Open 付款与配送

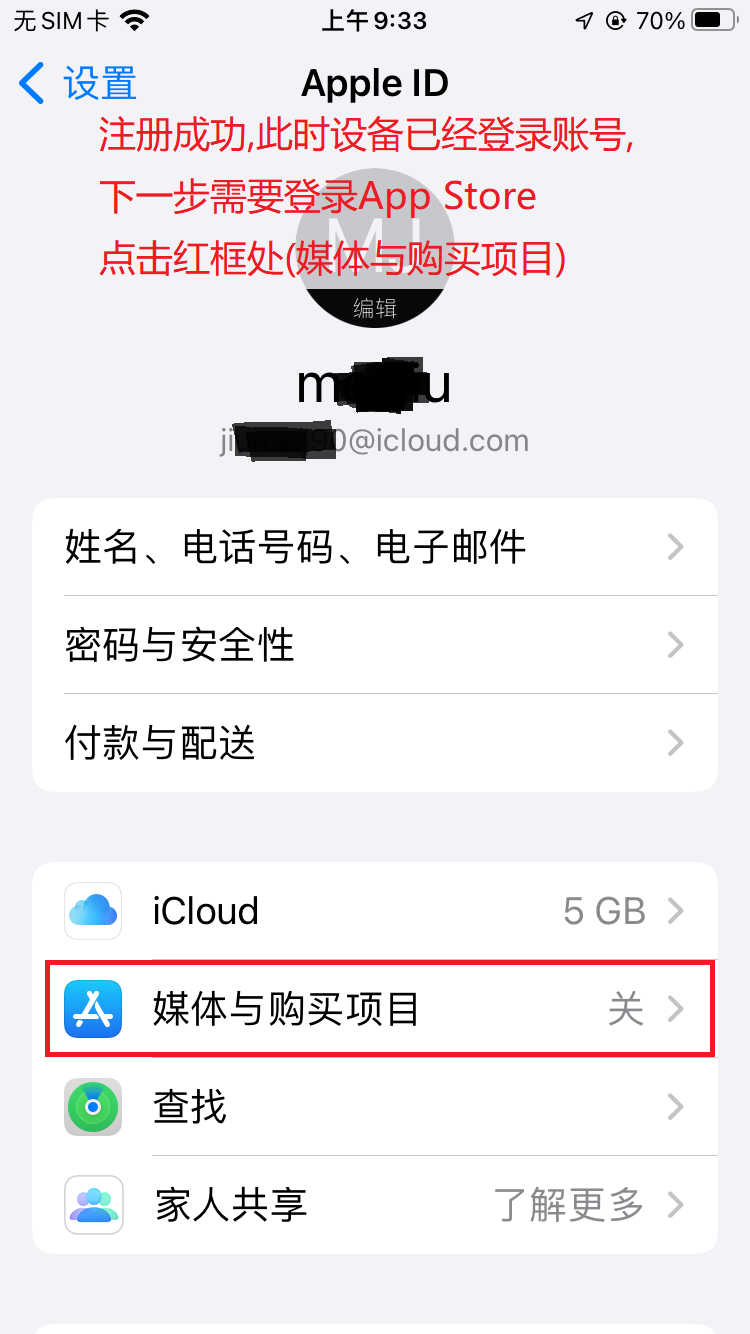tap(375, 743)
